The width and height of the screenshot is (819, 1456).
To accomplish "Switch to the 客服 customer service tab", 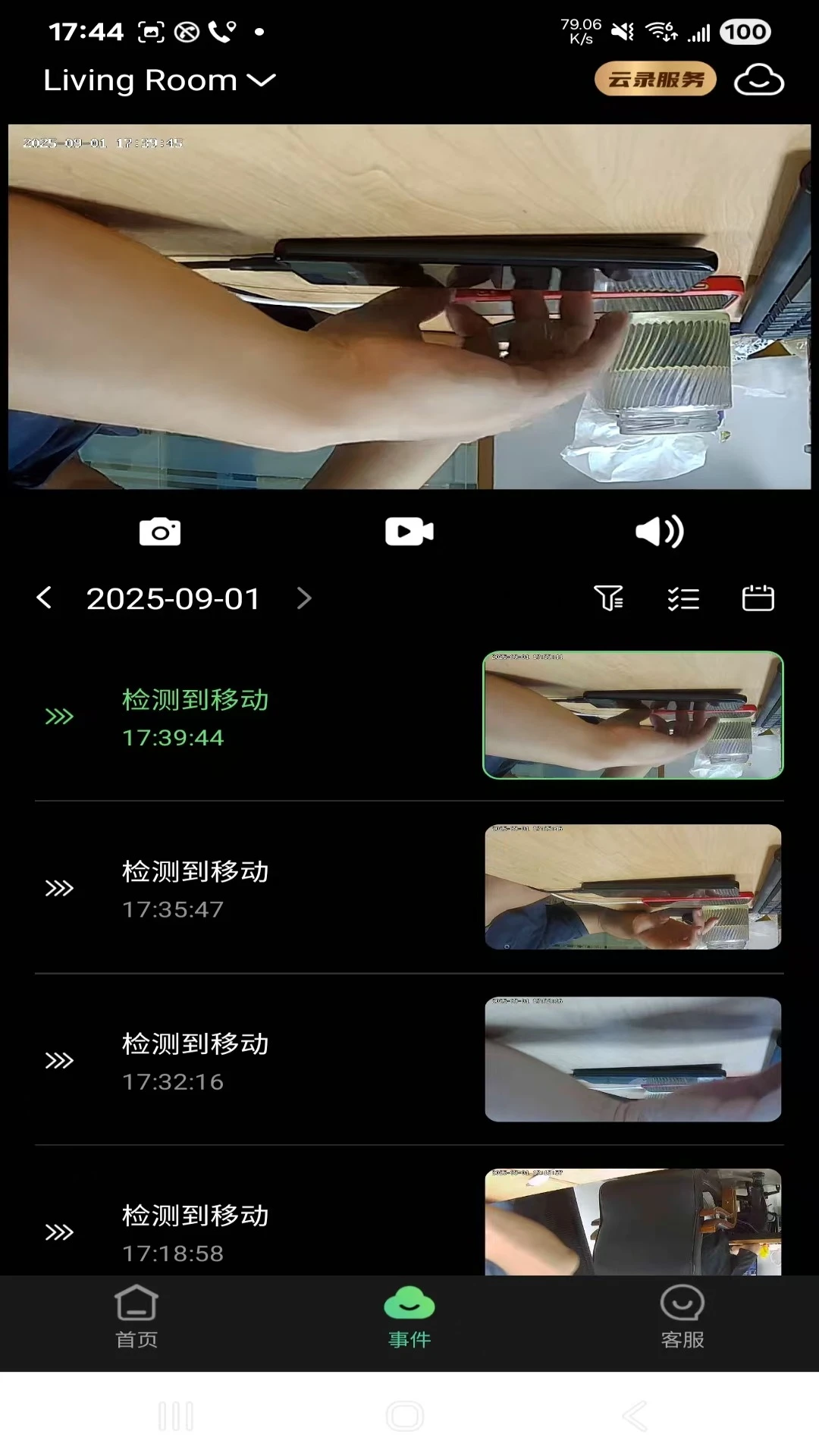I will click(682, 1317).
